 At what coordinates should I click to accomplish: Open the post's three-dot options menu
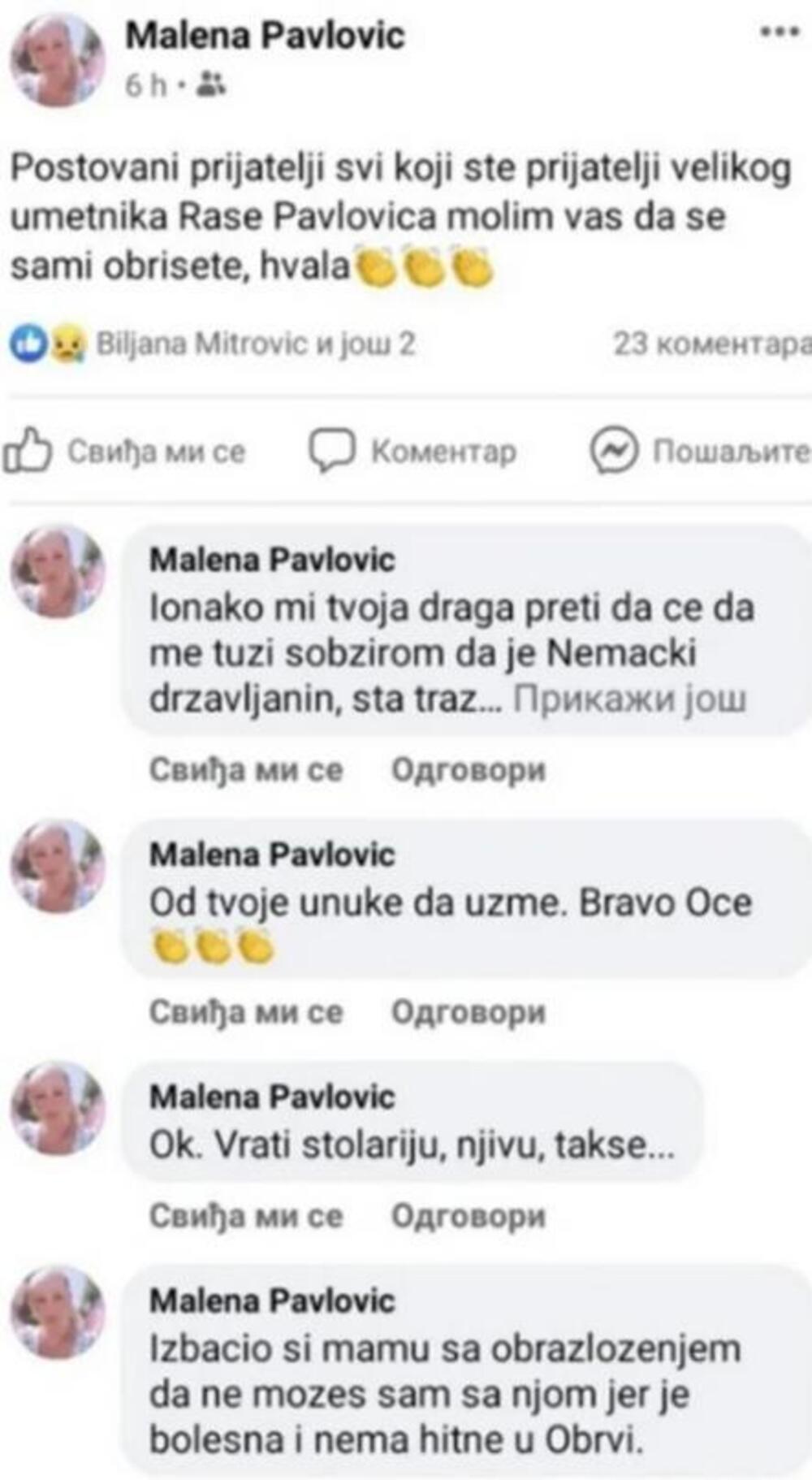click(779, 33)
